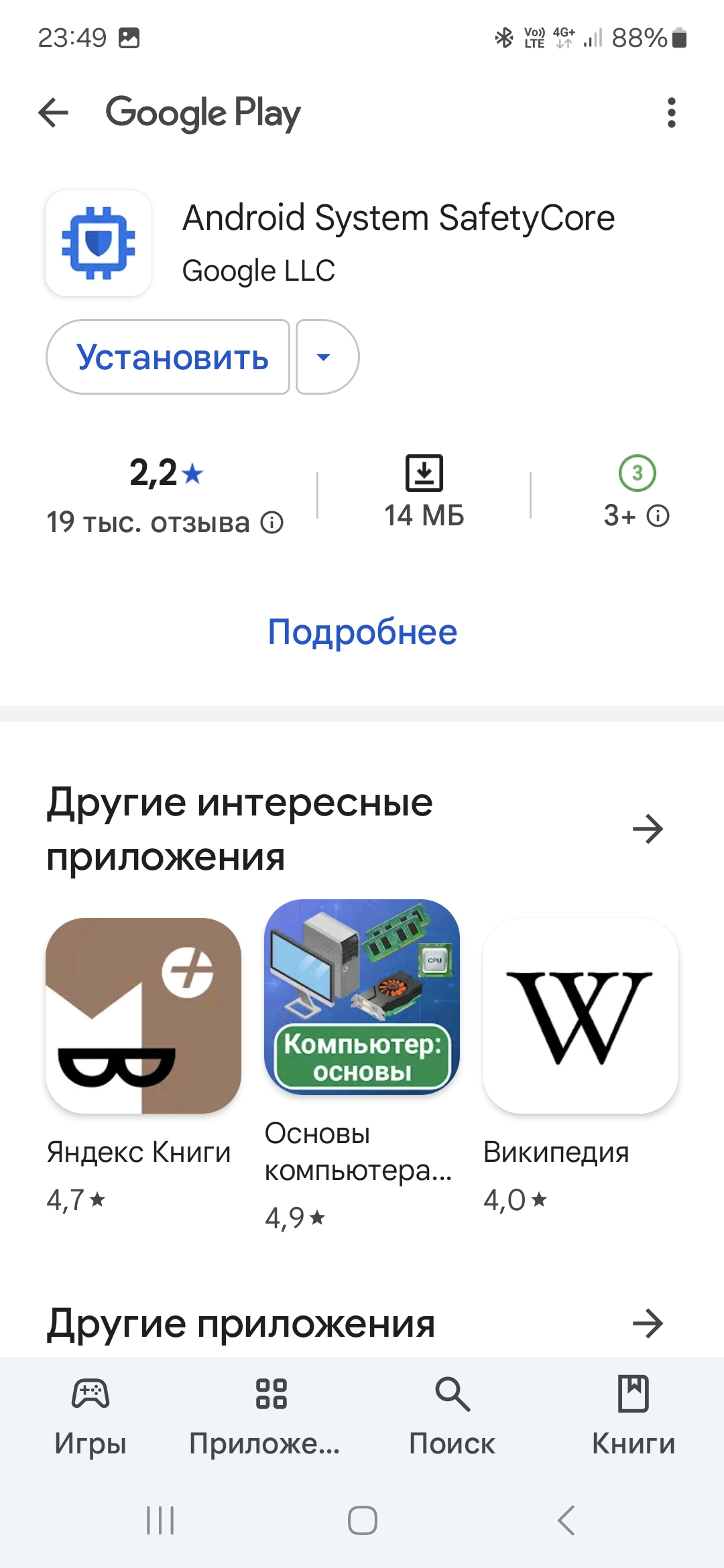
Task: Open the Яндекс Книги app card
Action: coord(143,1016)
